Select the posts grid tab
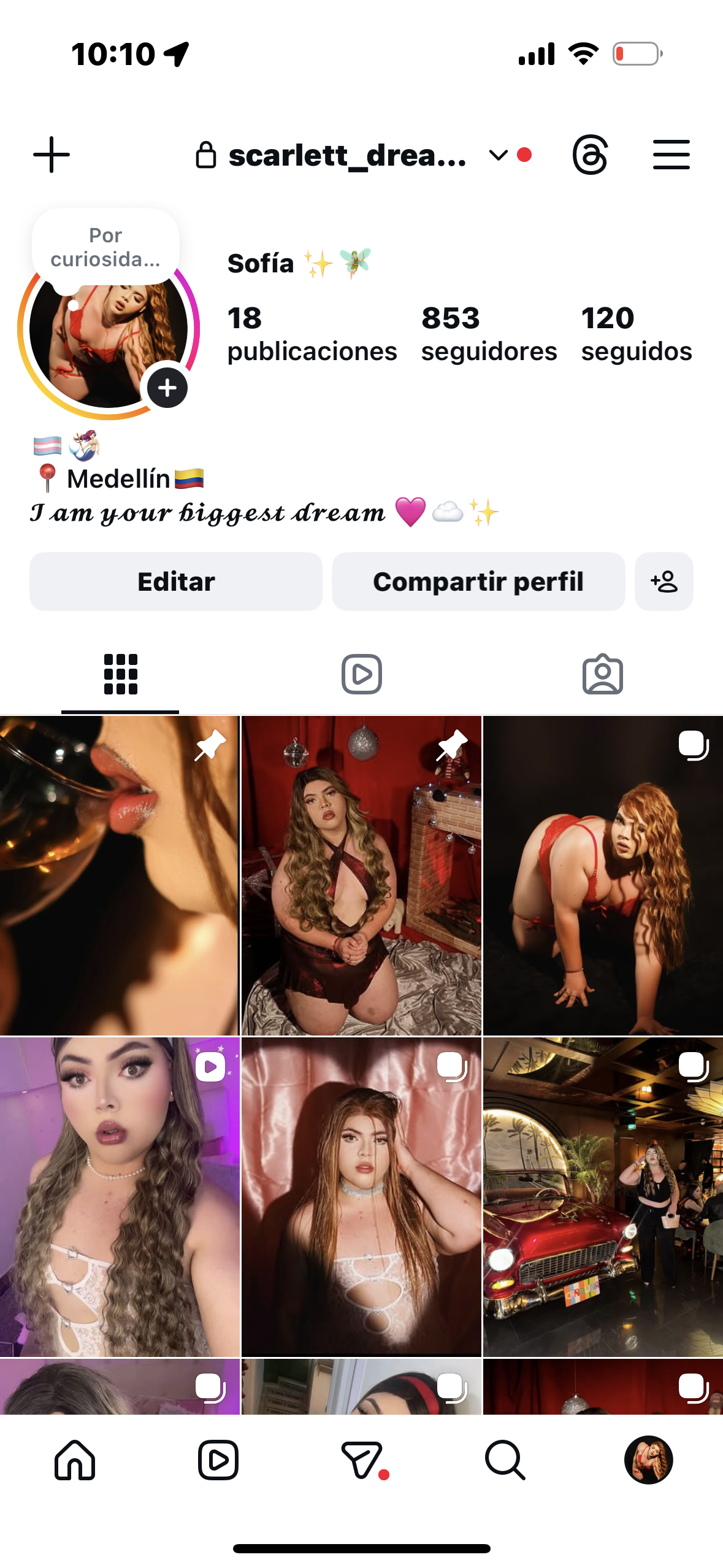 pos(120,673)
